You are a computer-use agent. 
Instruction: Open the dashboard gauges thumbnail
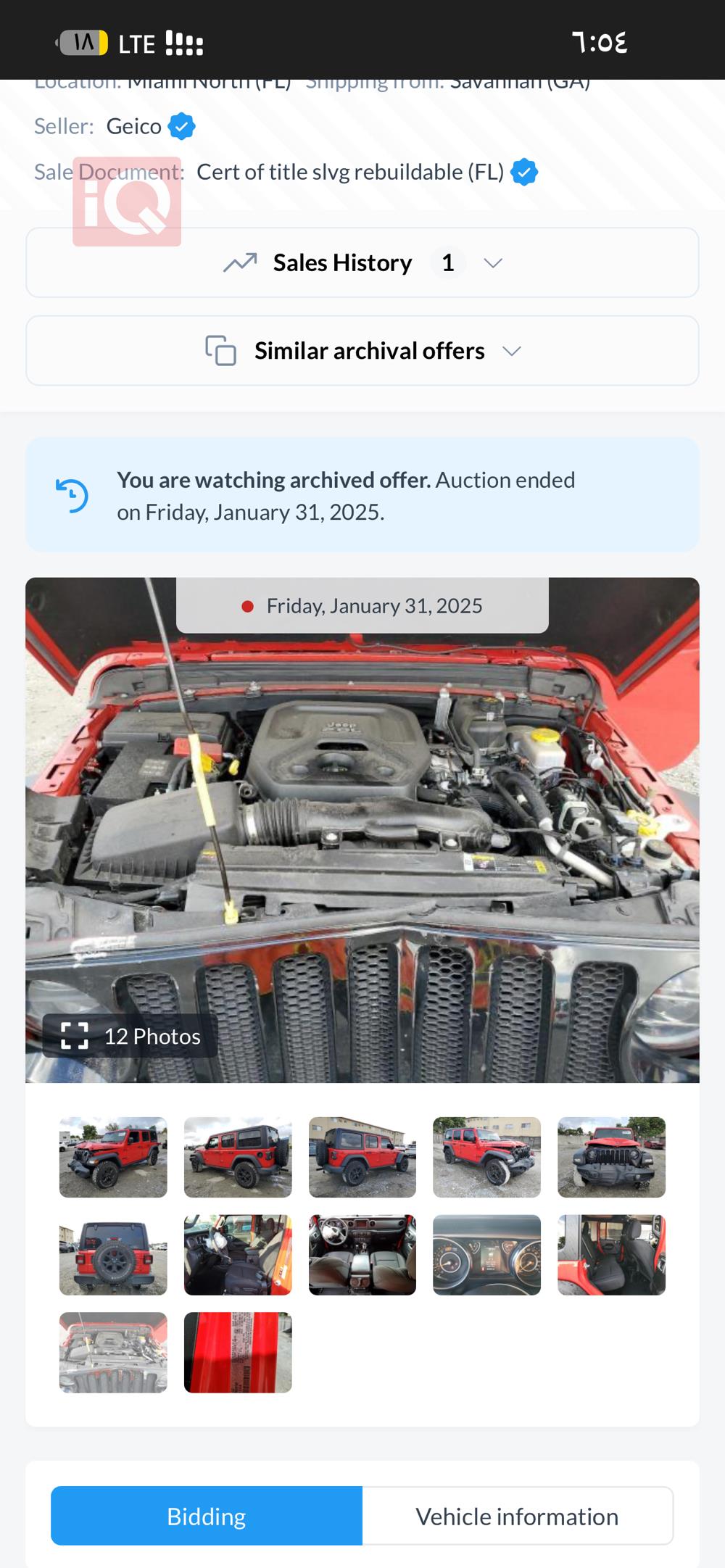(486, 1255)
